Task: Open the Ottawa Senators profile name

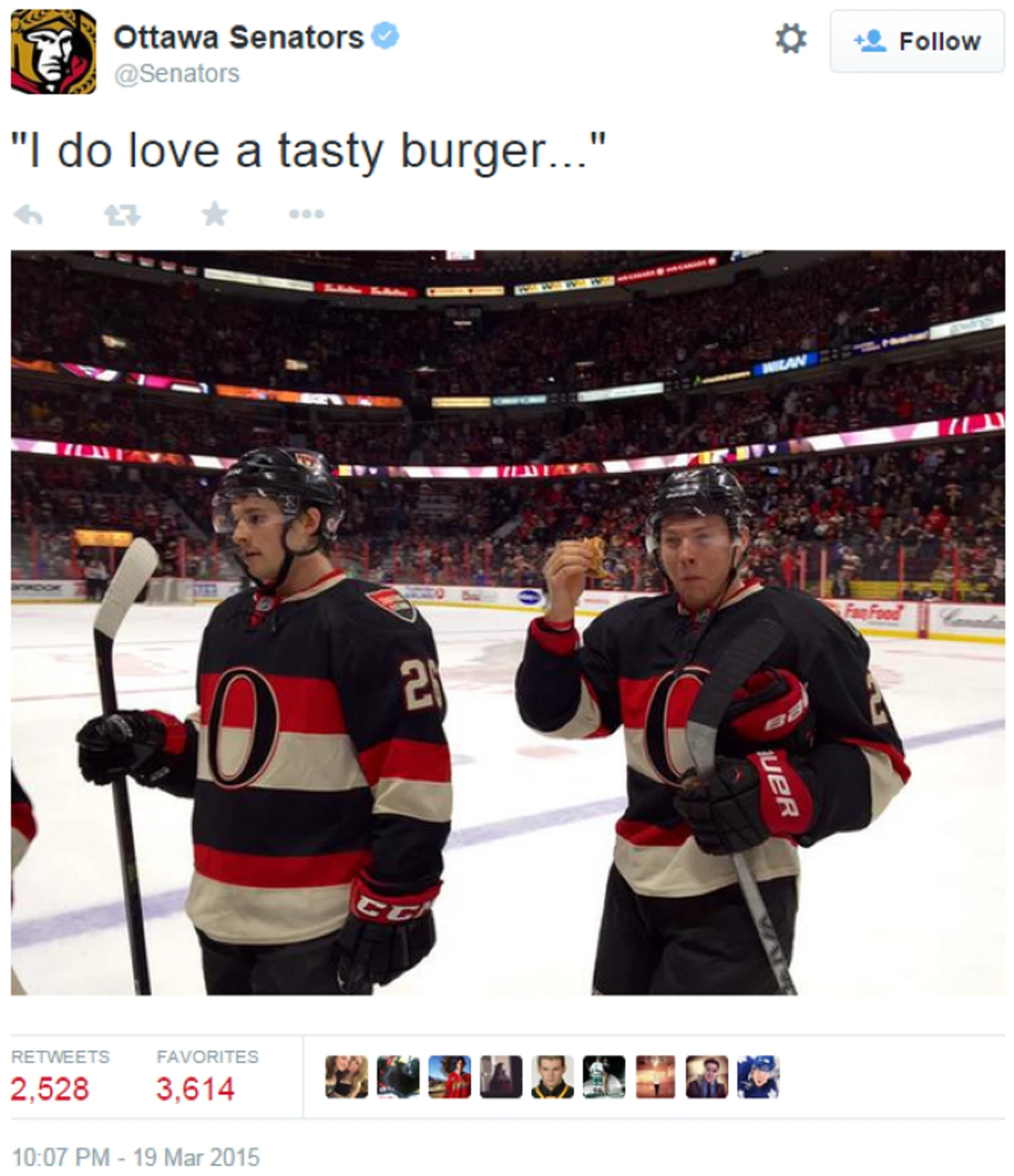Action: [238, 38]
